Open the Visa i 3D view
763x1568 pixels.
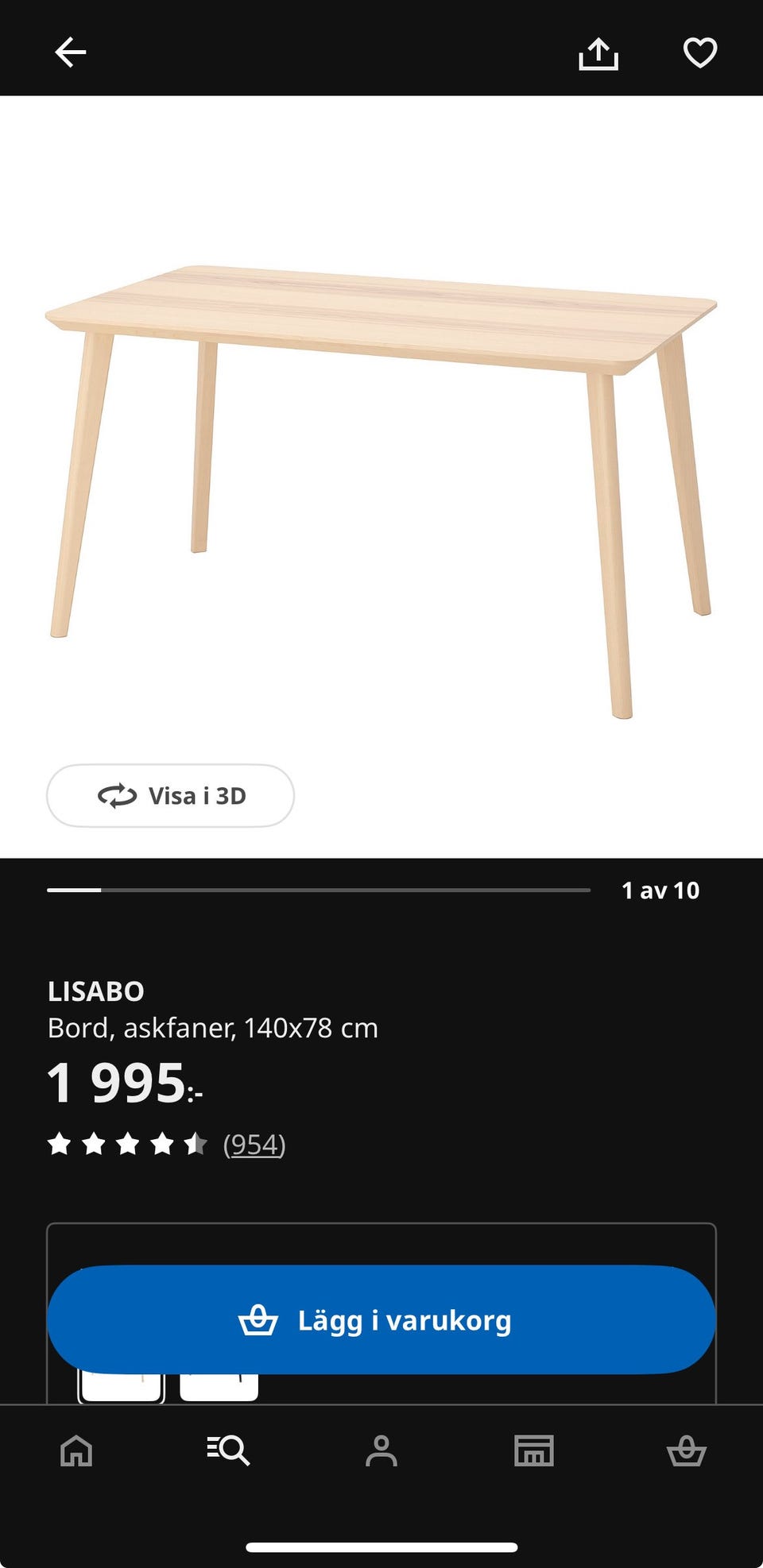tap(170, 795)
